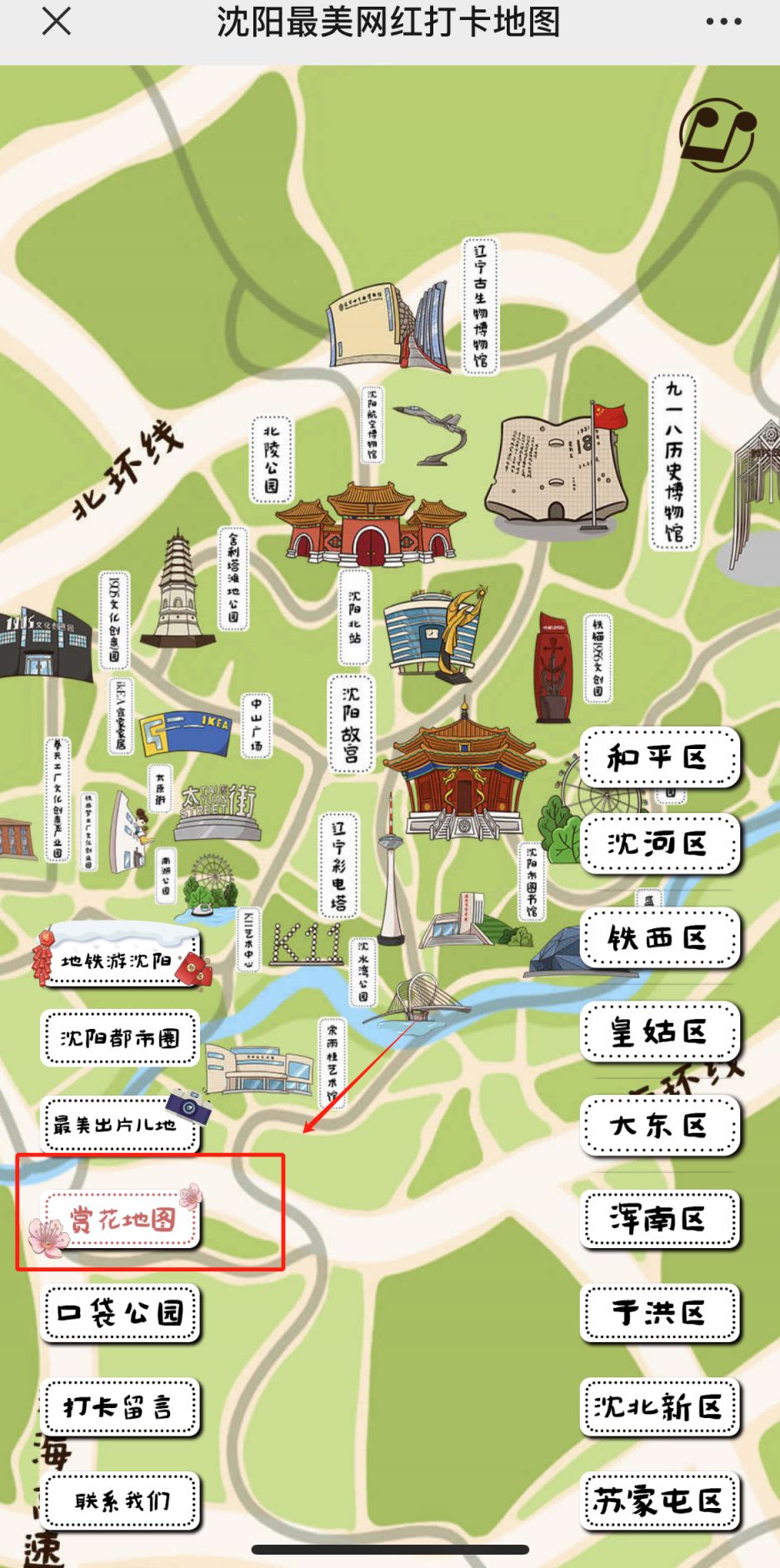Open 沈阳都市圈 section
Screen dimensions: 780x1568
[120, 1038]
